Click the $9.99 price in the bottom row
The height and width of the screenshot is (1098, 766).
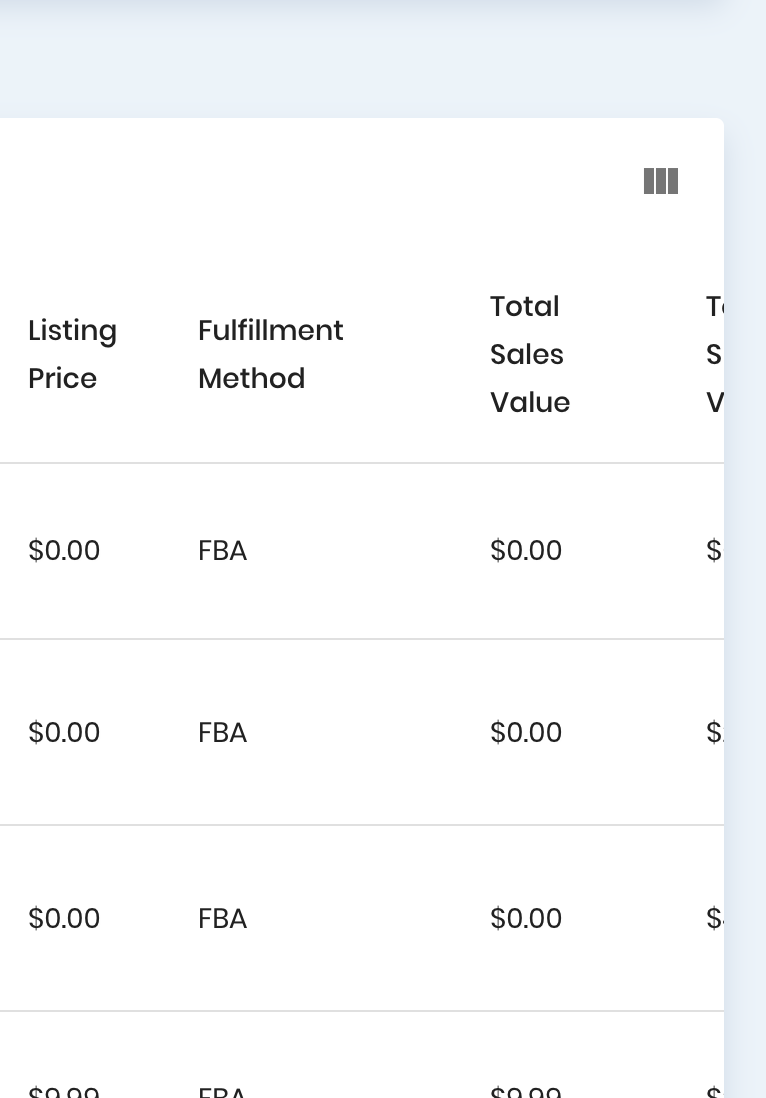click(x=64, y=1090)
